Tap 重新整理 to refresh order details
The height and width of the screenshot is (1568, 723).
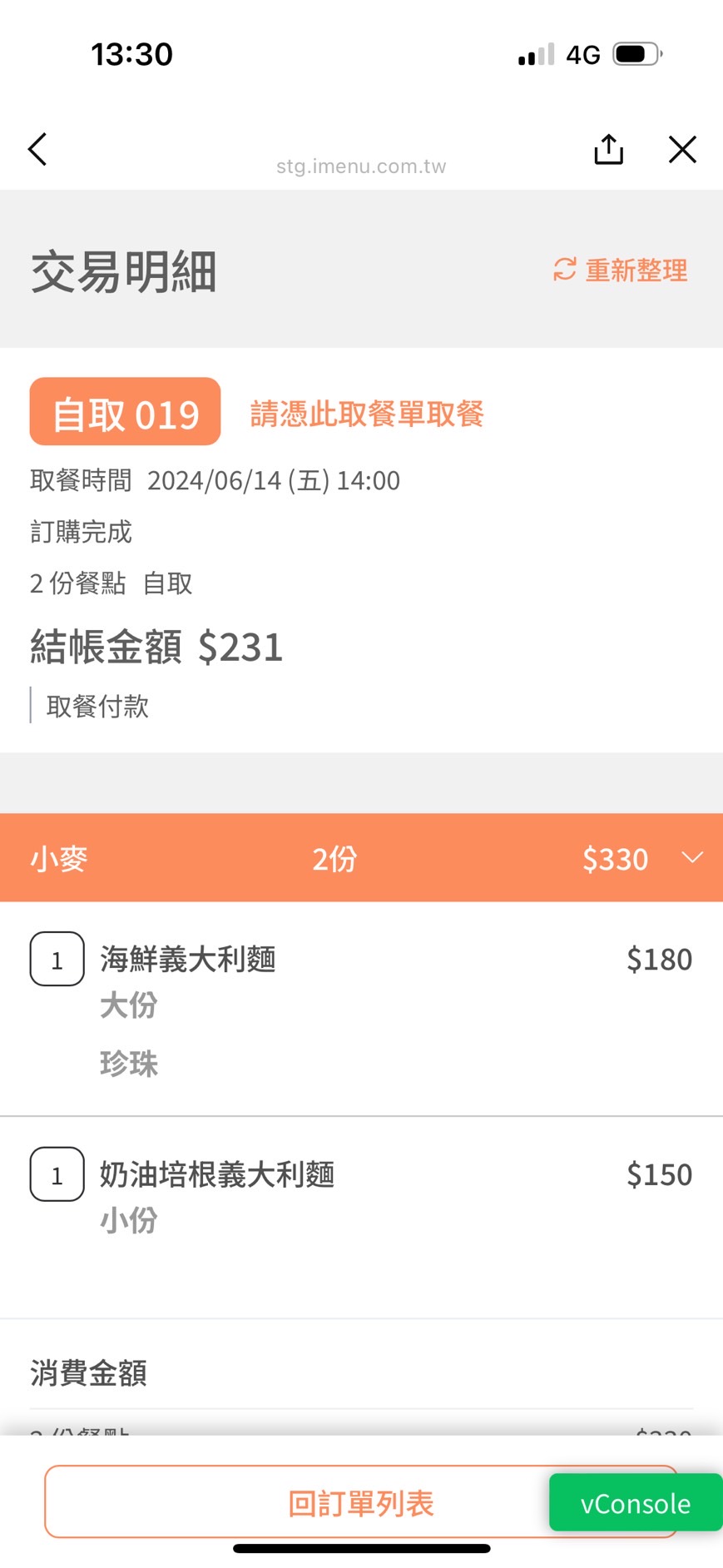[621, 270]
